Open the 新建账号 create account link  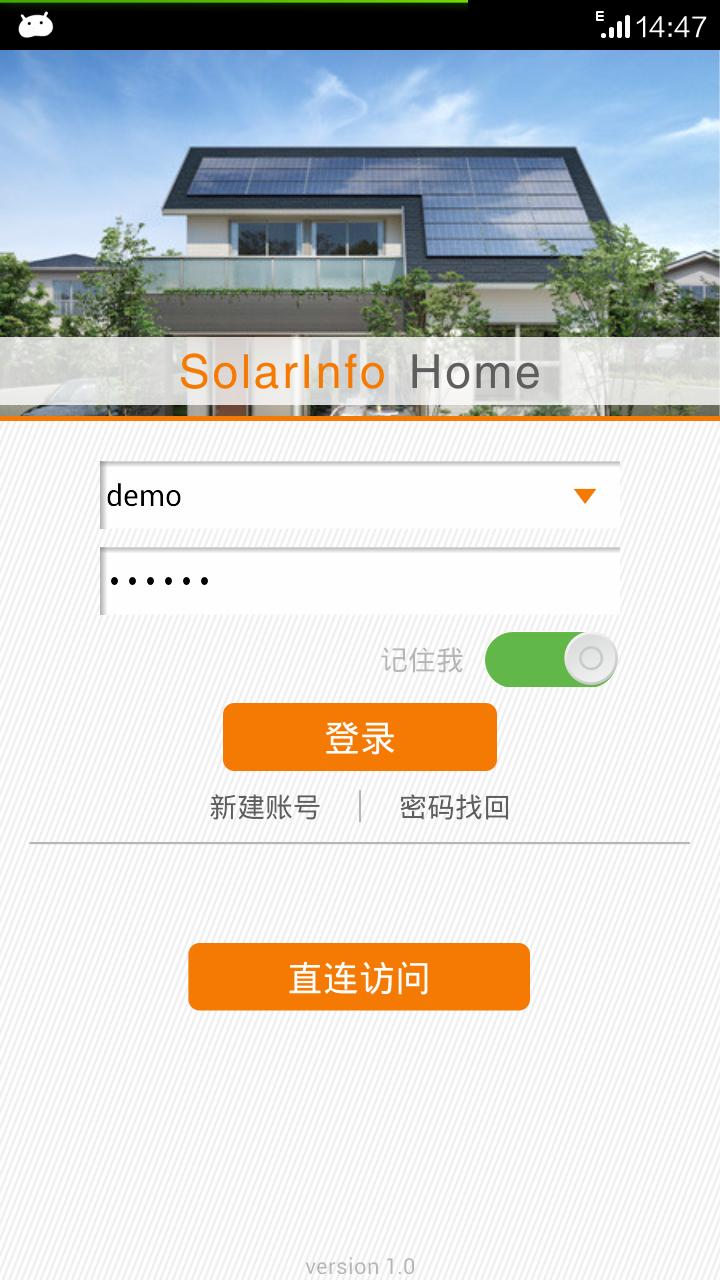point(265,806)
